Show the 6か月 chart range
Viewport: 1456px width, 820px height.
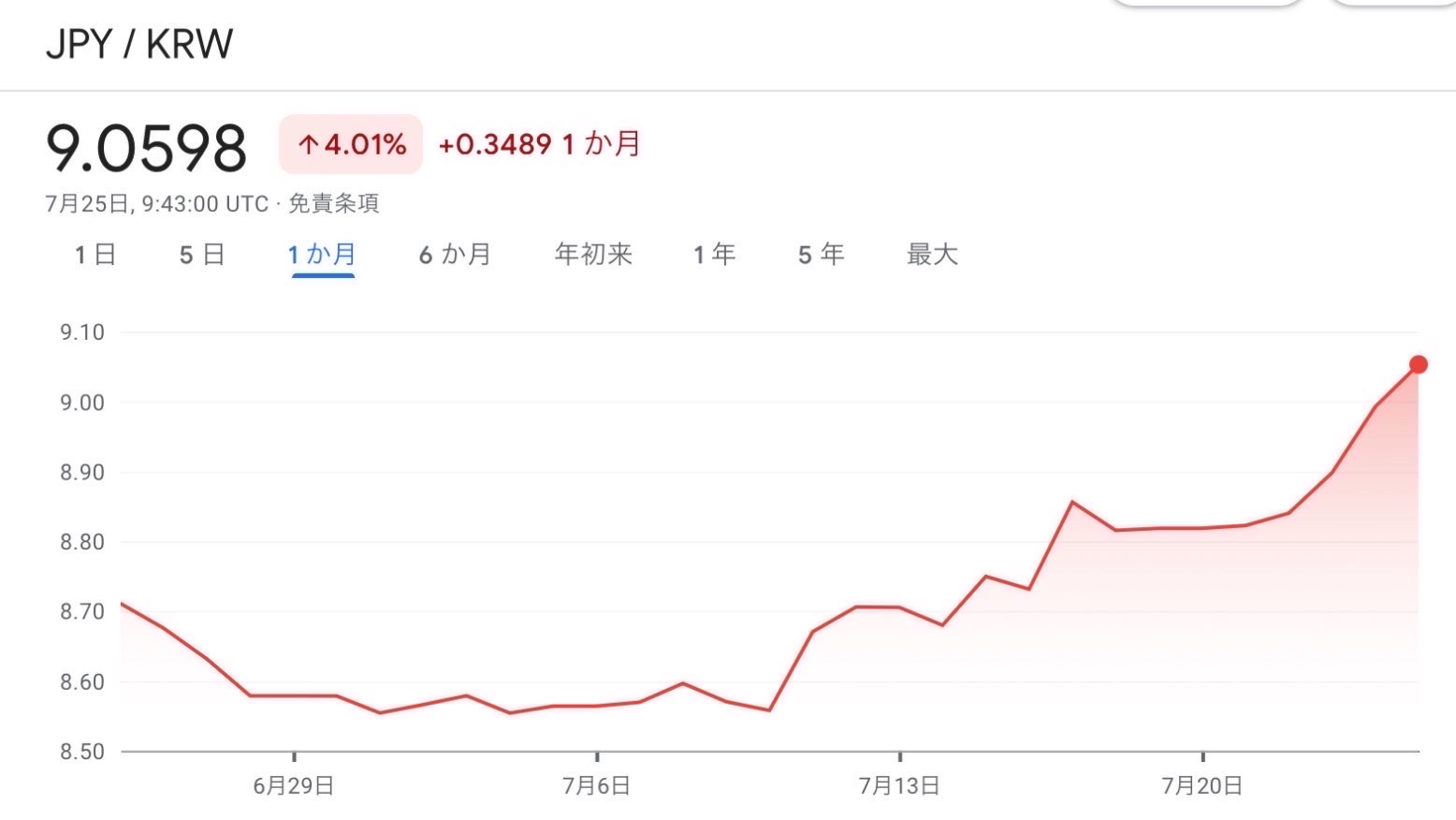click(455, 255)
